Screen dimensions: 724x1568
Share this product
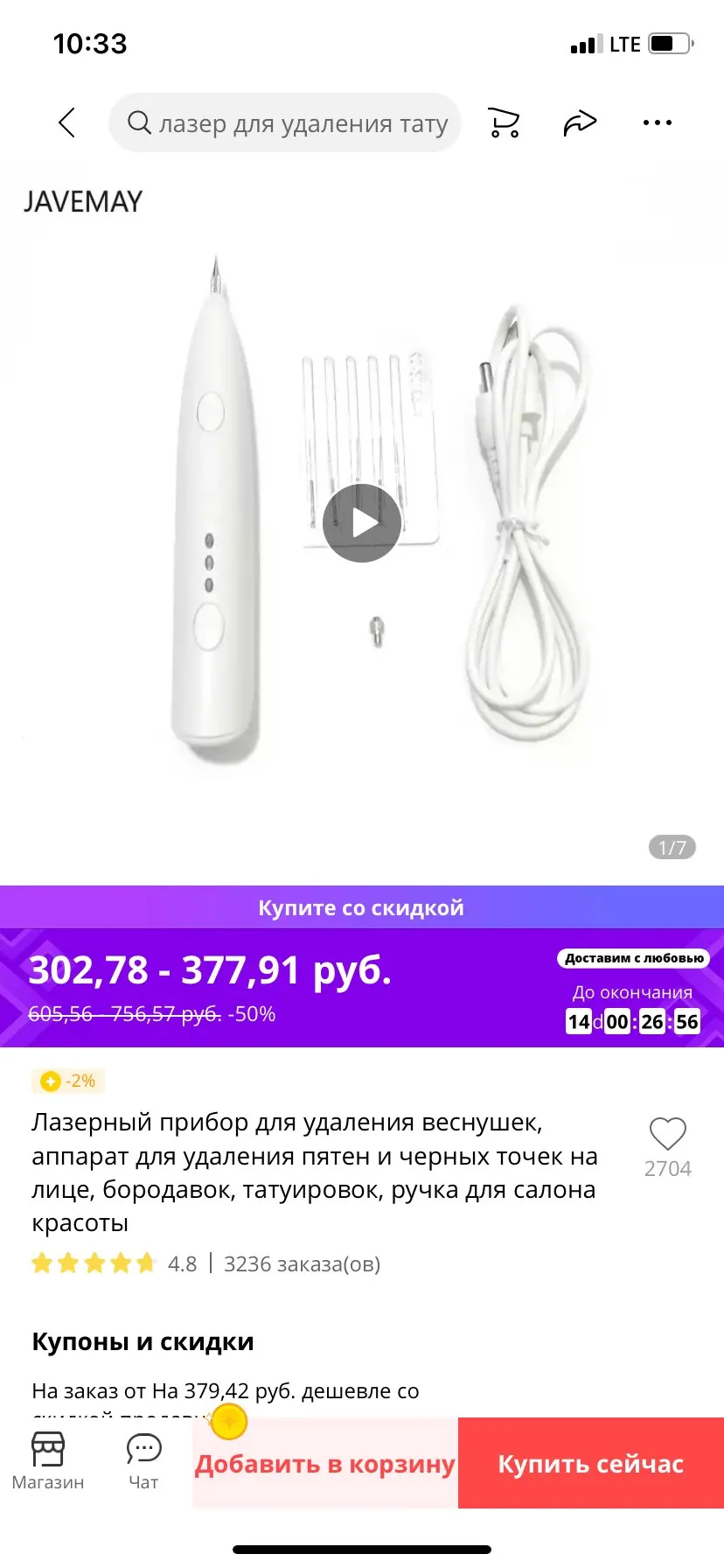point(579,122)
